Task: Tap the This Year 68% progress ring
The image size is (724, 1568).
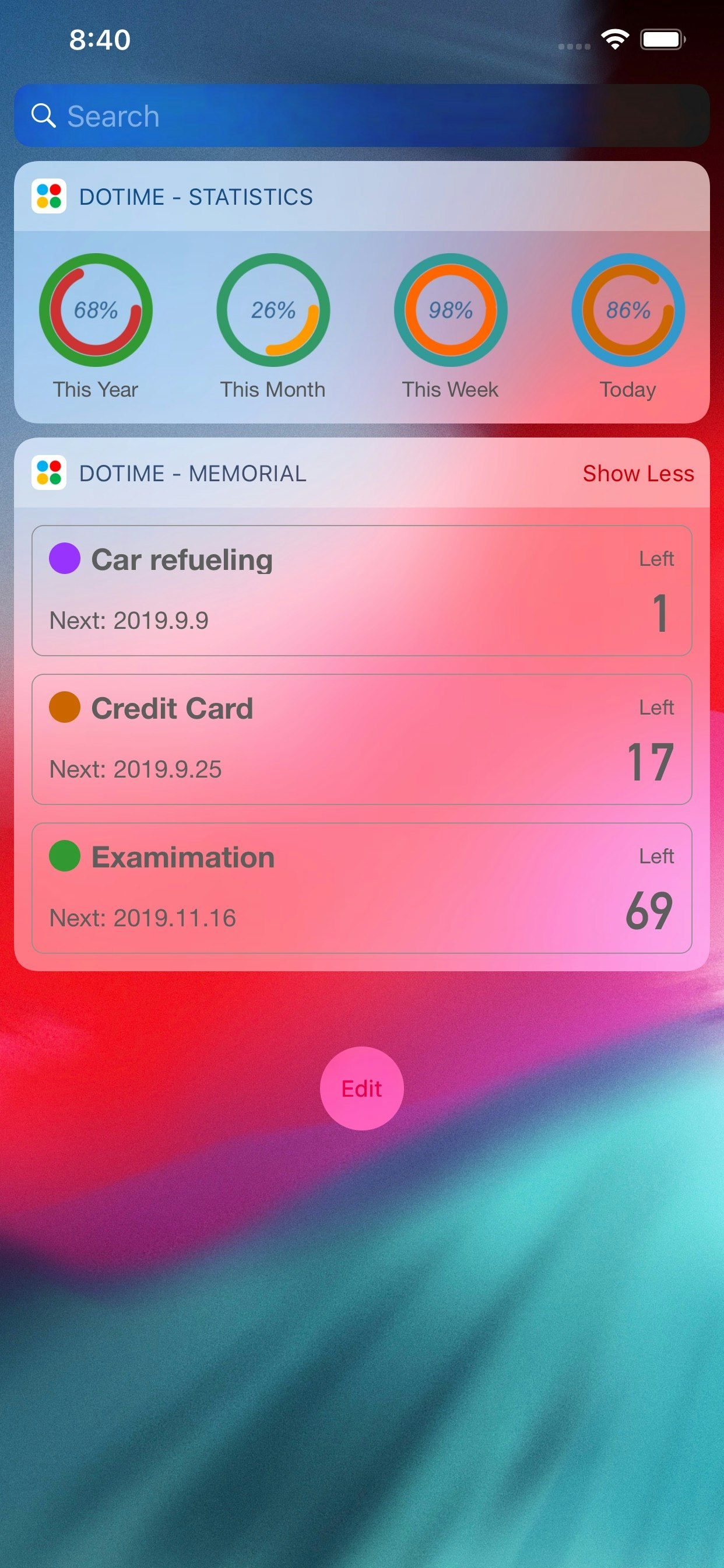Action: coord(95,310)
